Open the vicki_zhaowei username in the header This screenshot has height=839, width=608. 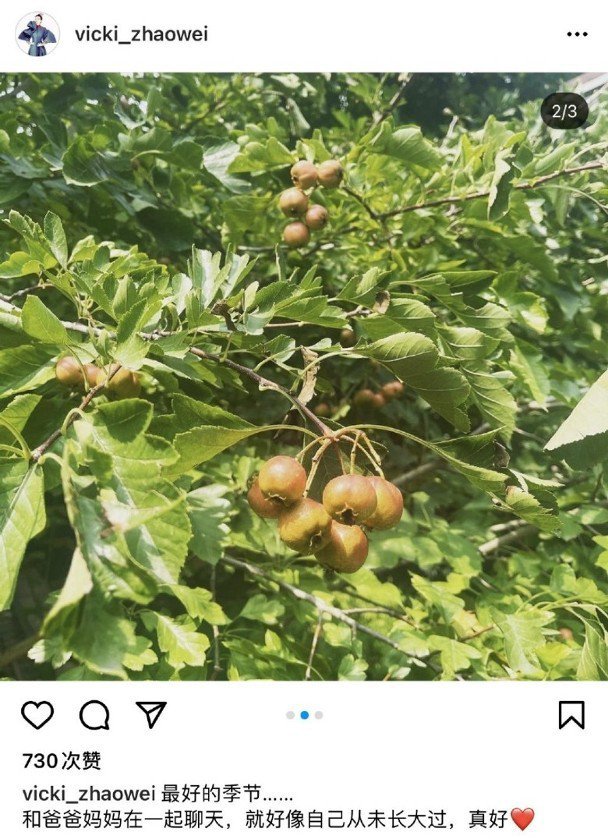pos(141,34)
